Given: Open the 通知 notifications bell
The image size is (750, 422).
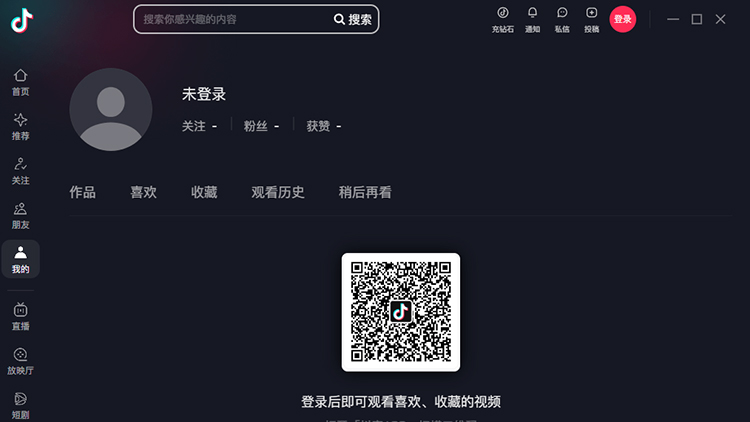Looking at the screenshot, I should click(532, 19).
